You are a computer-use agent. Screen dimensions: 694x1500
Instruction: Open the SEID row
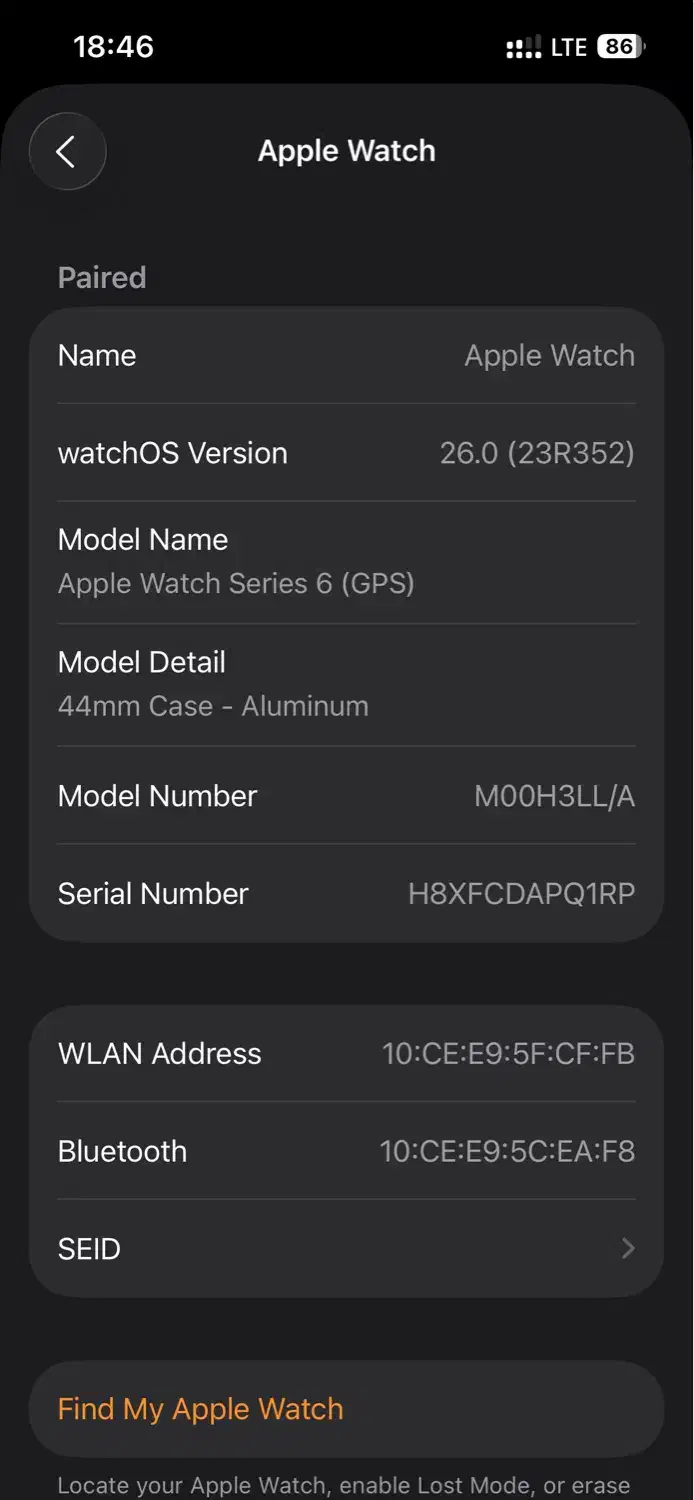click(x=346, y=1249)
